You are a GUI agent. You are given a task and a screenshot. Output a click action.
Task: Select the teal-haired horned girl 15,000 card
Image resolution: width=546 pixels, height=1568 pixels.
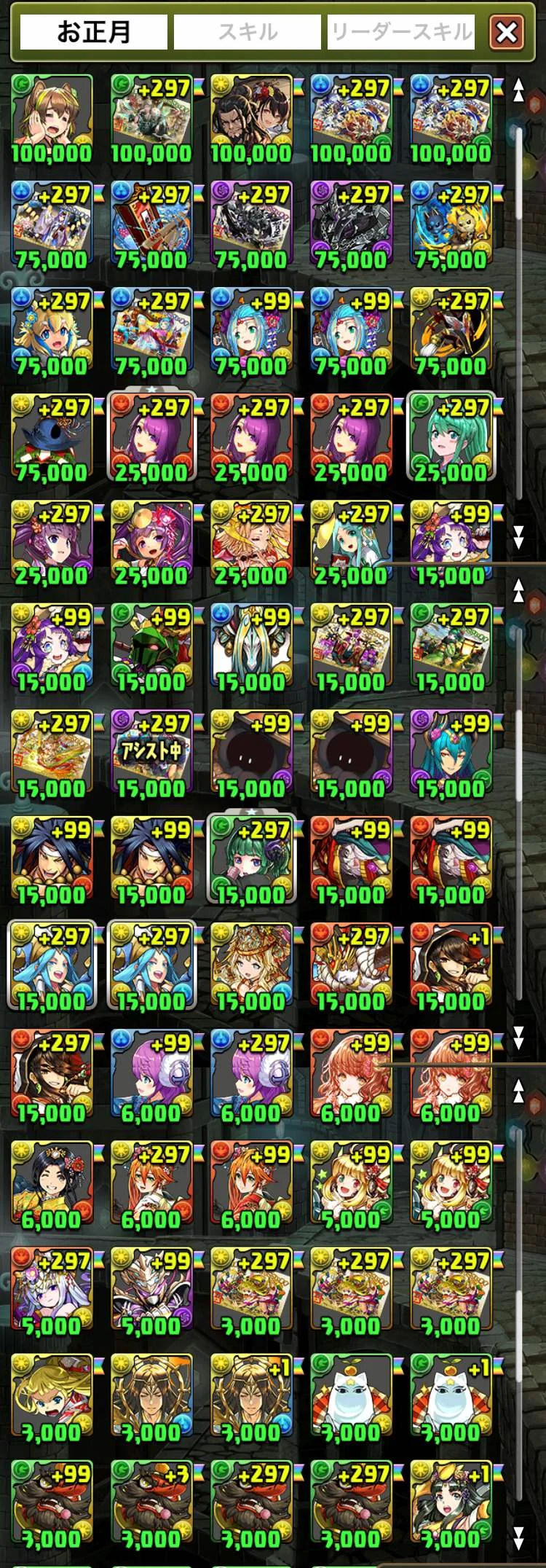pyautogui.click(x=451, y=755)
